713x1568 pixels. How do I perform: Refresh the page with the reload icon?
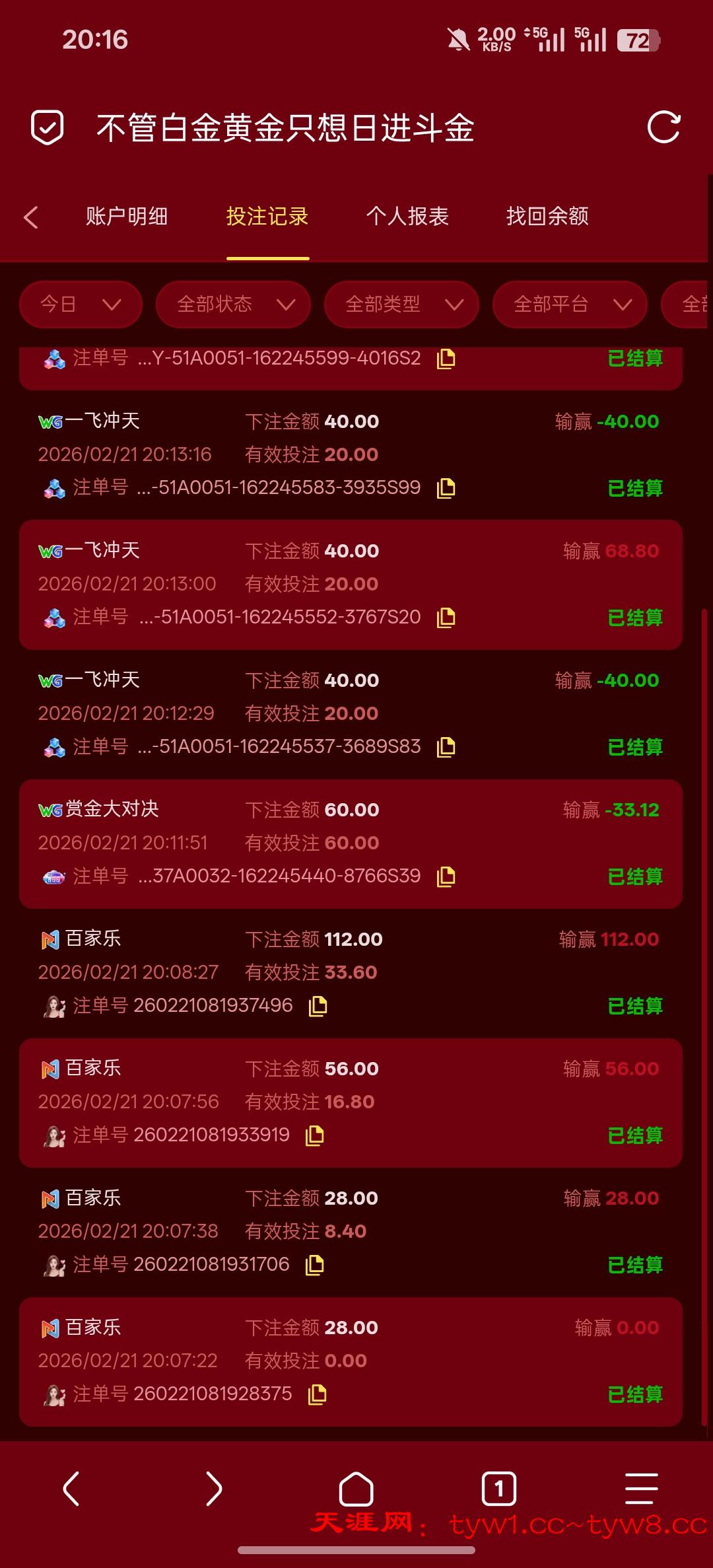[x=663, y=127]
